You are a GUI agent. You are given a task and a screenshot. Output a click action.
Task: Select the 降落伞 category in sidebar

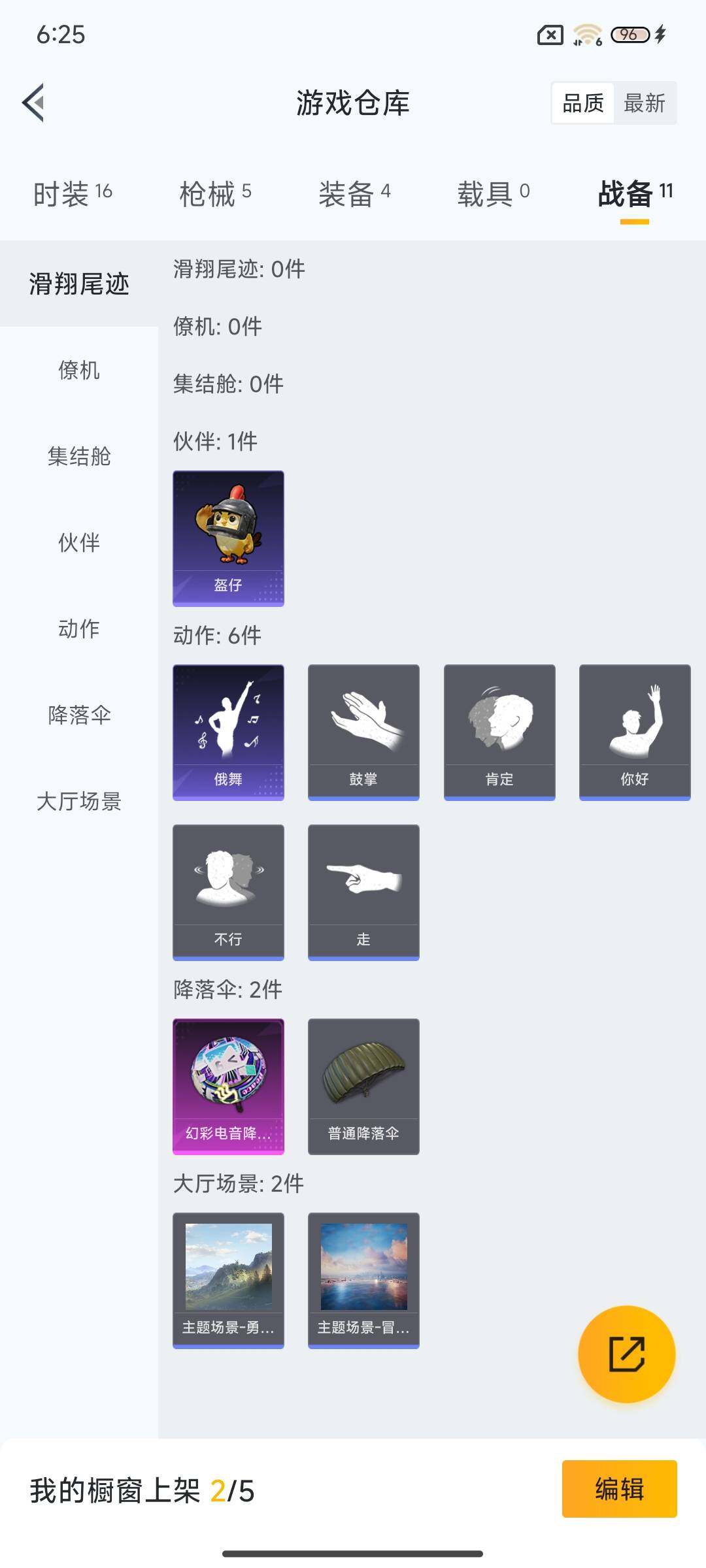click(78, 716)
